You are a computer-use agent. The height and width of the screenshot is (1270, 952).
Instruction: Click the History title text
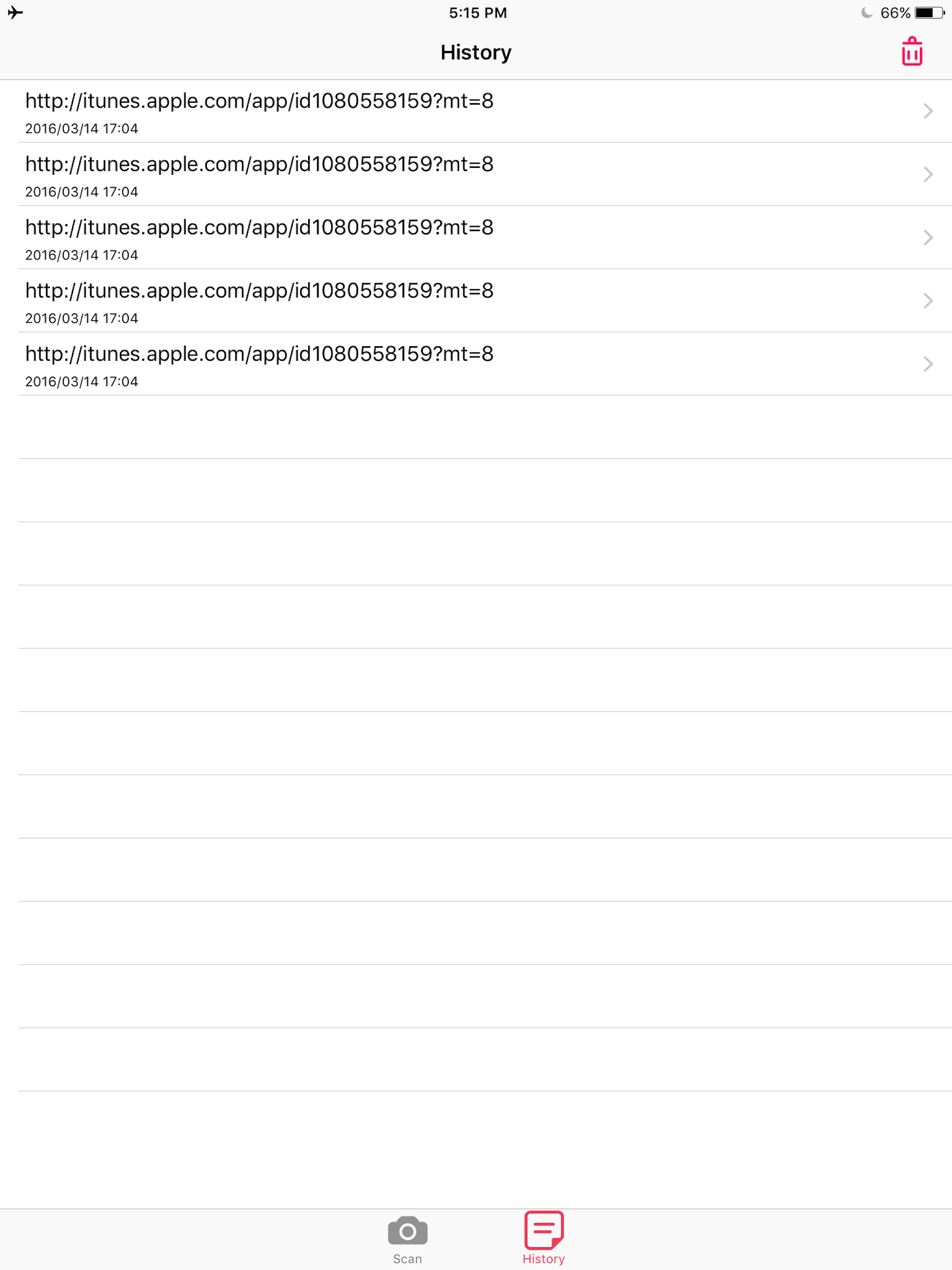[x=476, y=52]
